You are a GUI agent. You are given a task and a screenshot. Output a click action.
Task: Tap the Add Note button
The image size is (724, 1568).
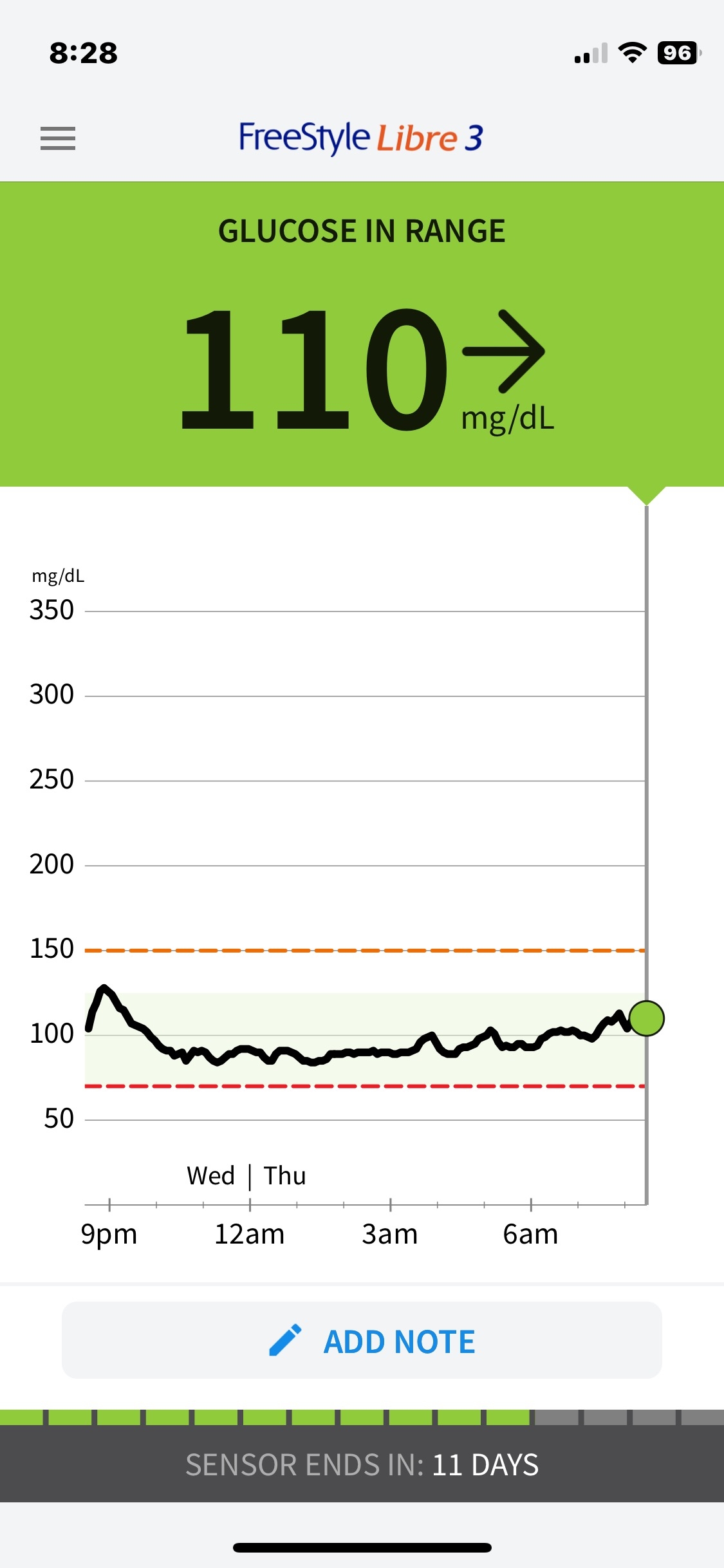tap(362, 1341)
